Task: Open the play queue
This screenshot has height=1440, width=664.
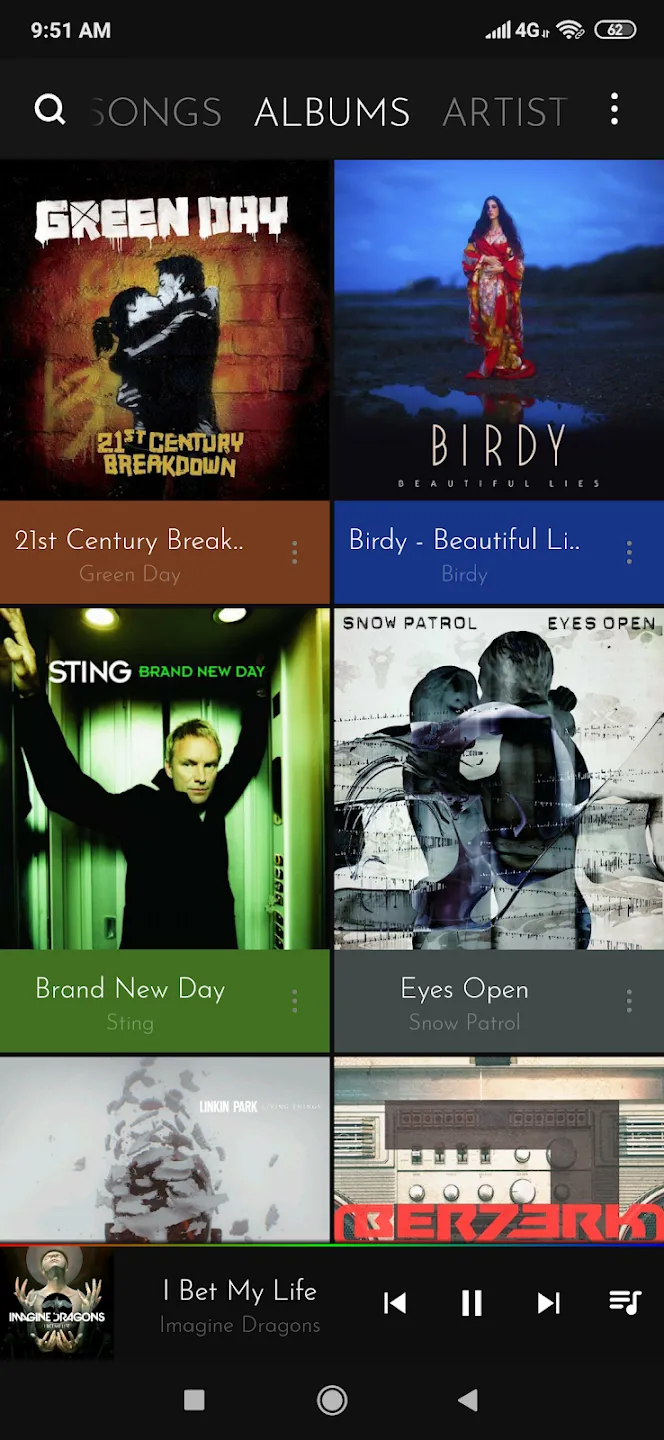Action: (x=625, y=1303)
